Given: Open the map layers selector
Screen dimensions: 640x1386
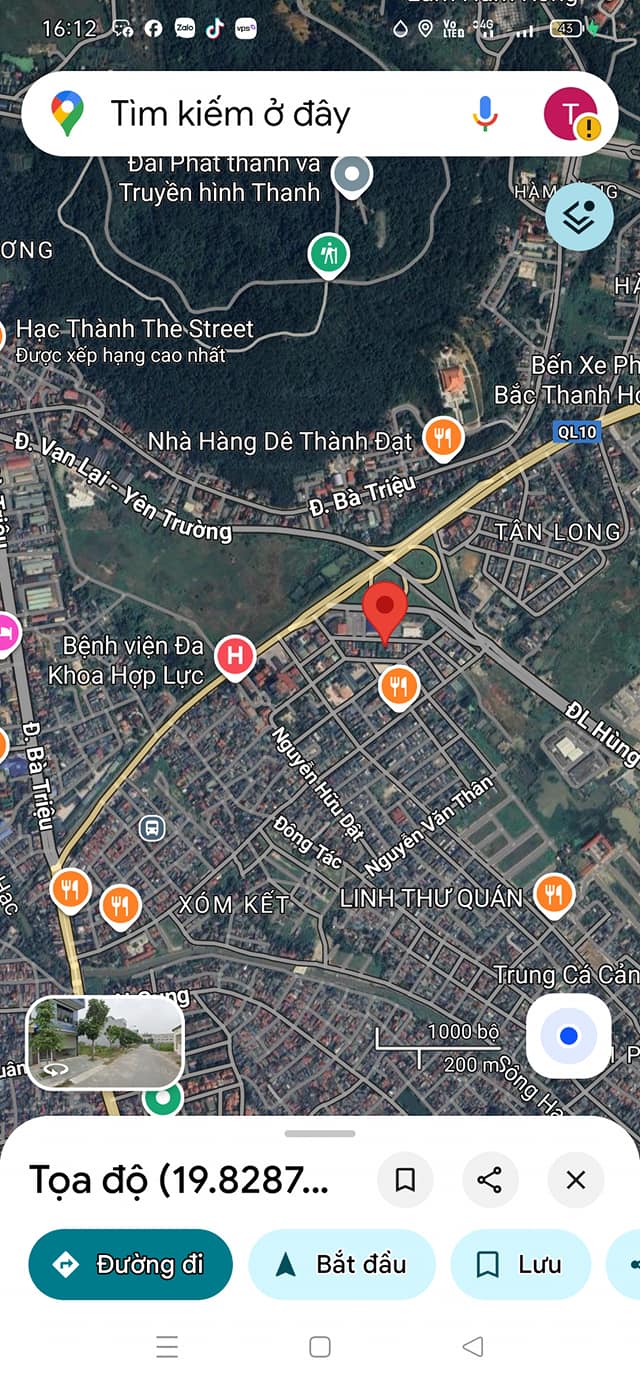Looking at the screenshot, I should coord(580,217).
